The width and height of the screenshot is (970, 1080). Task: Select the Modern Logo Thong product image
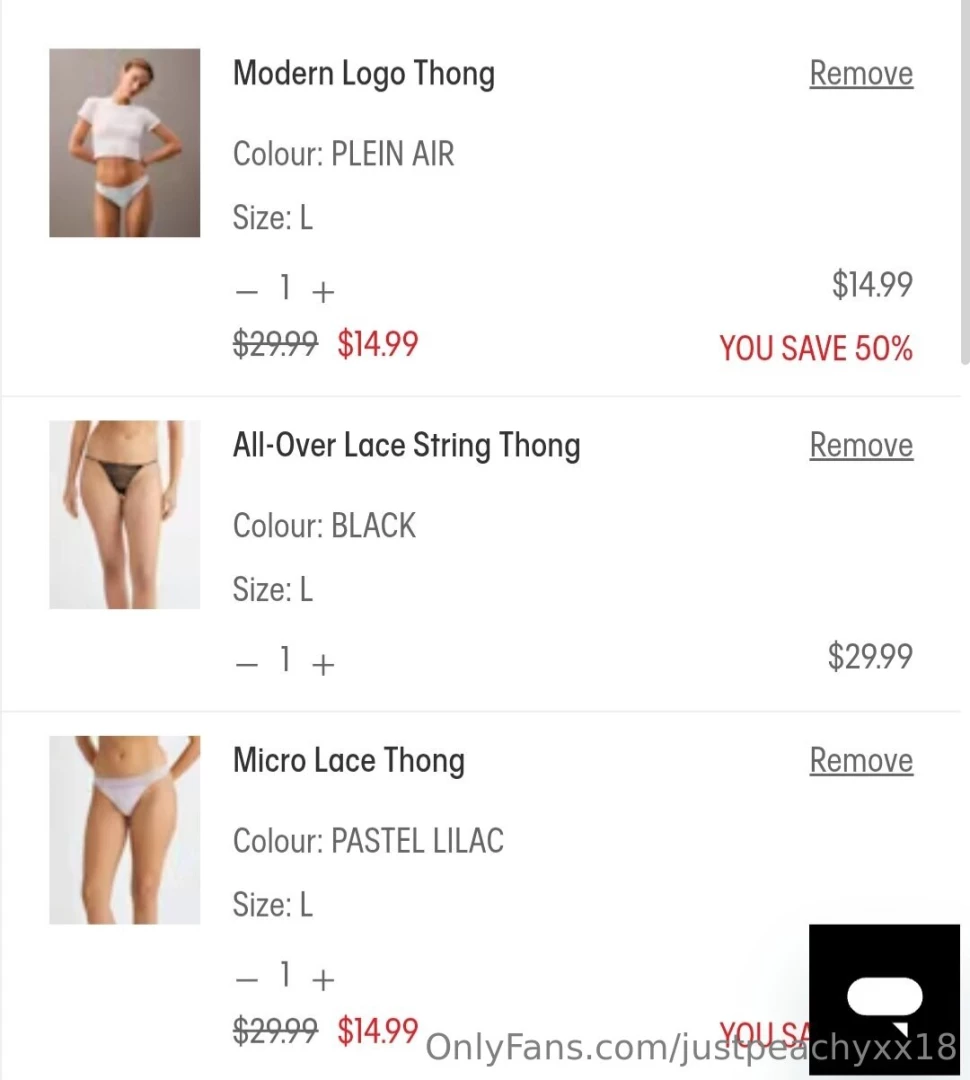124,142
